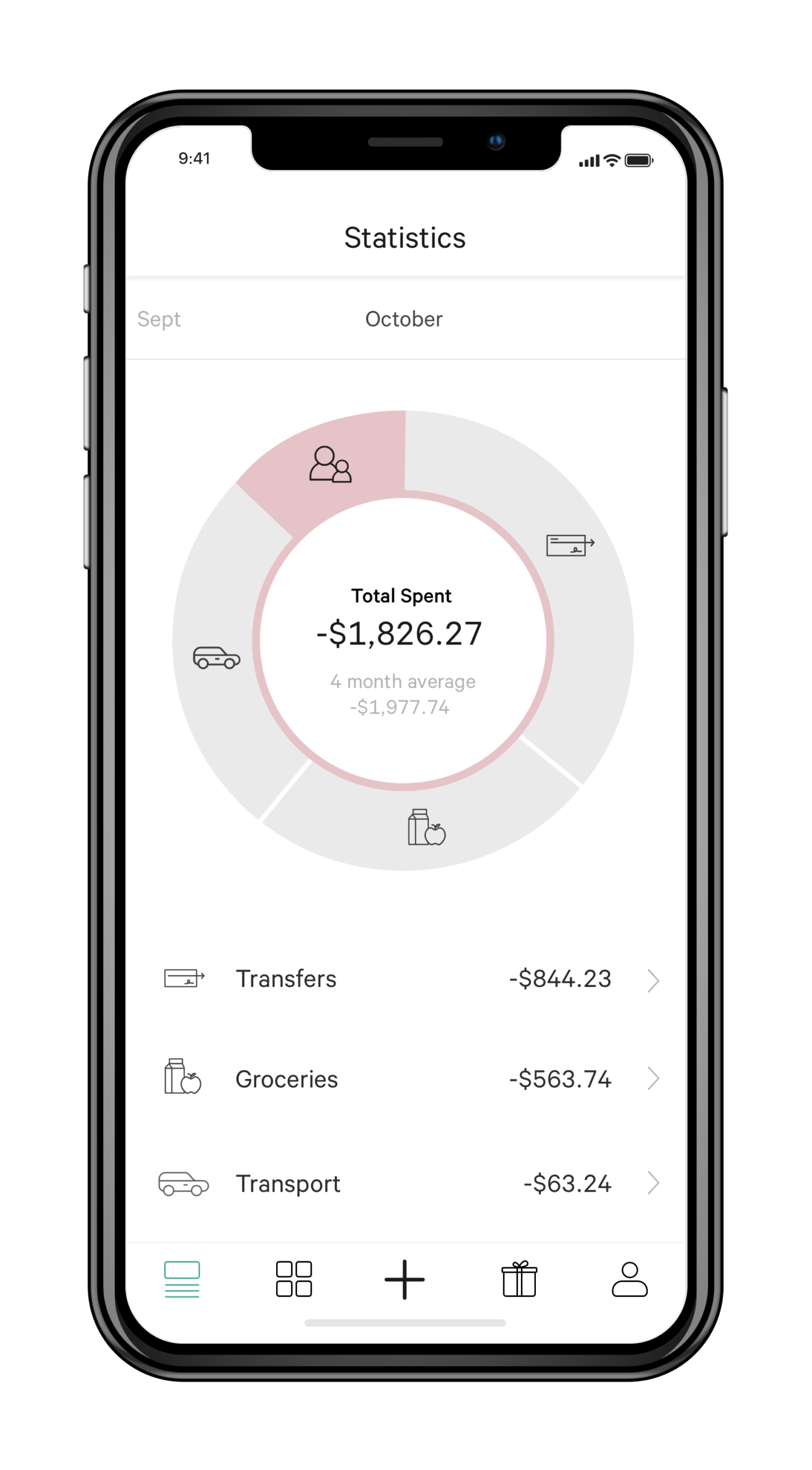Select the transfers segment of the donut chart
The height and width of the screenshot is (1470, 812).
(570, 545)
